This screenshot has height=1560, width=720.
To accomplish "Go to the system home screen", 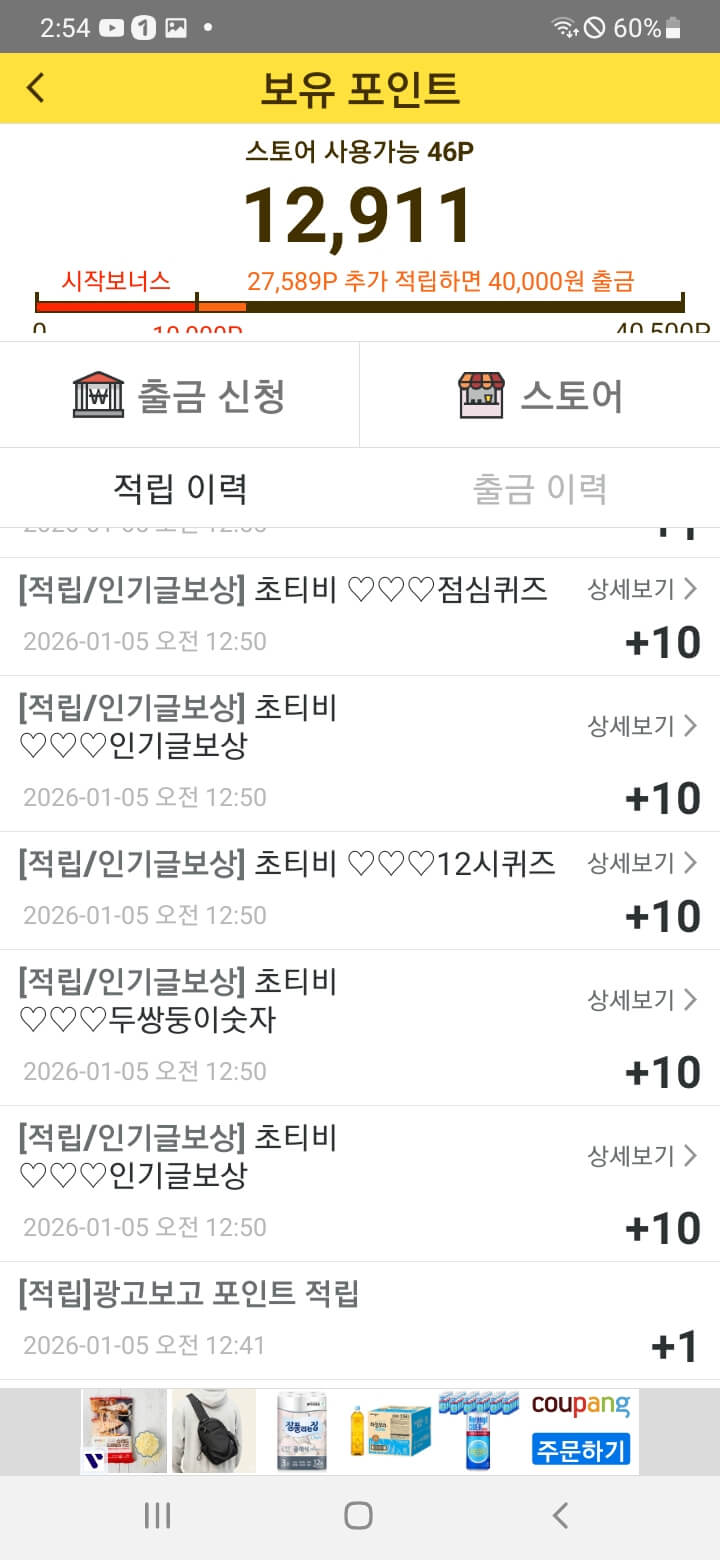I will tap(359, 1515).
